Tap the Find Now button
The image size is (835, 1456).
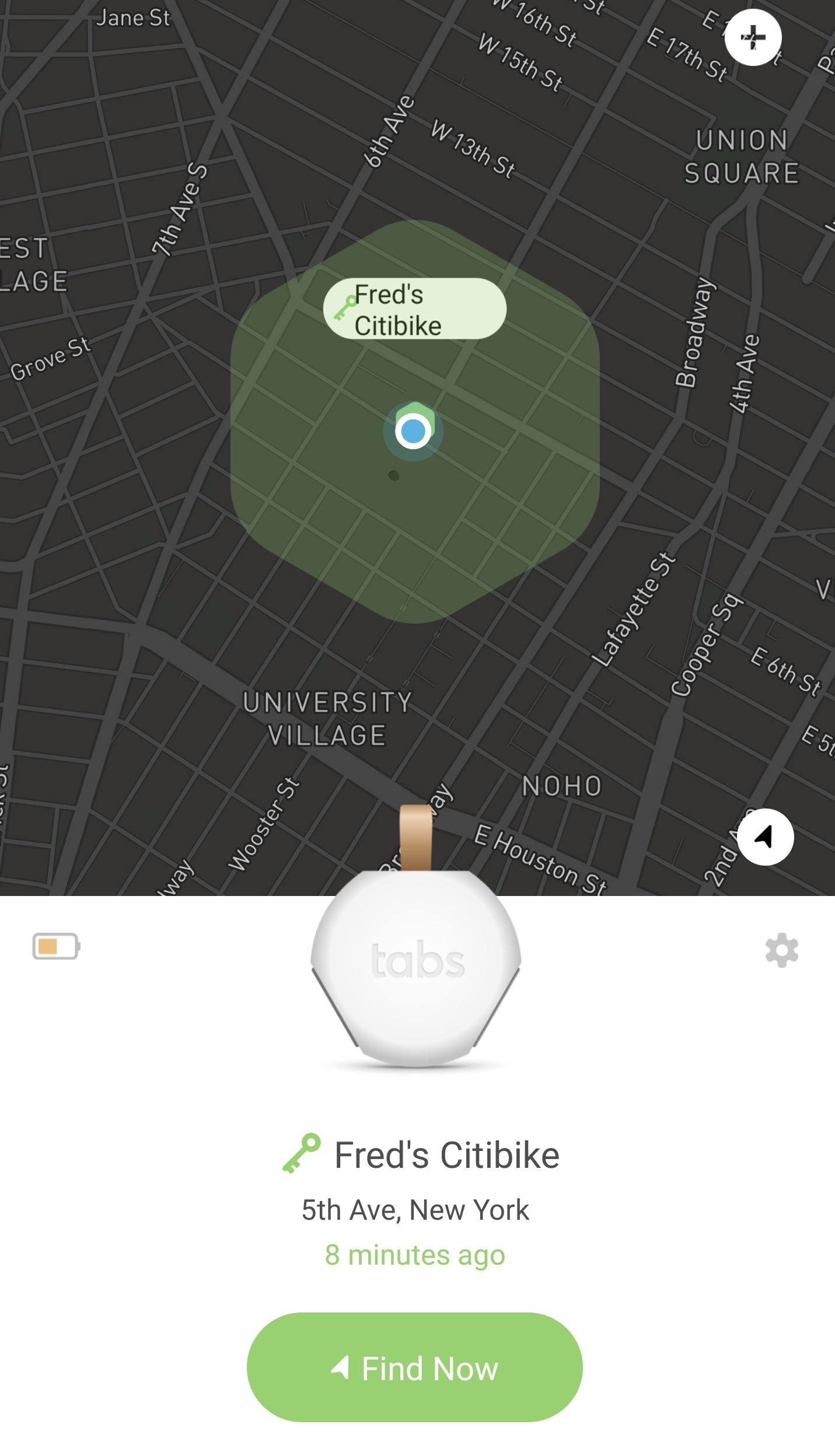click(414, 1368)
